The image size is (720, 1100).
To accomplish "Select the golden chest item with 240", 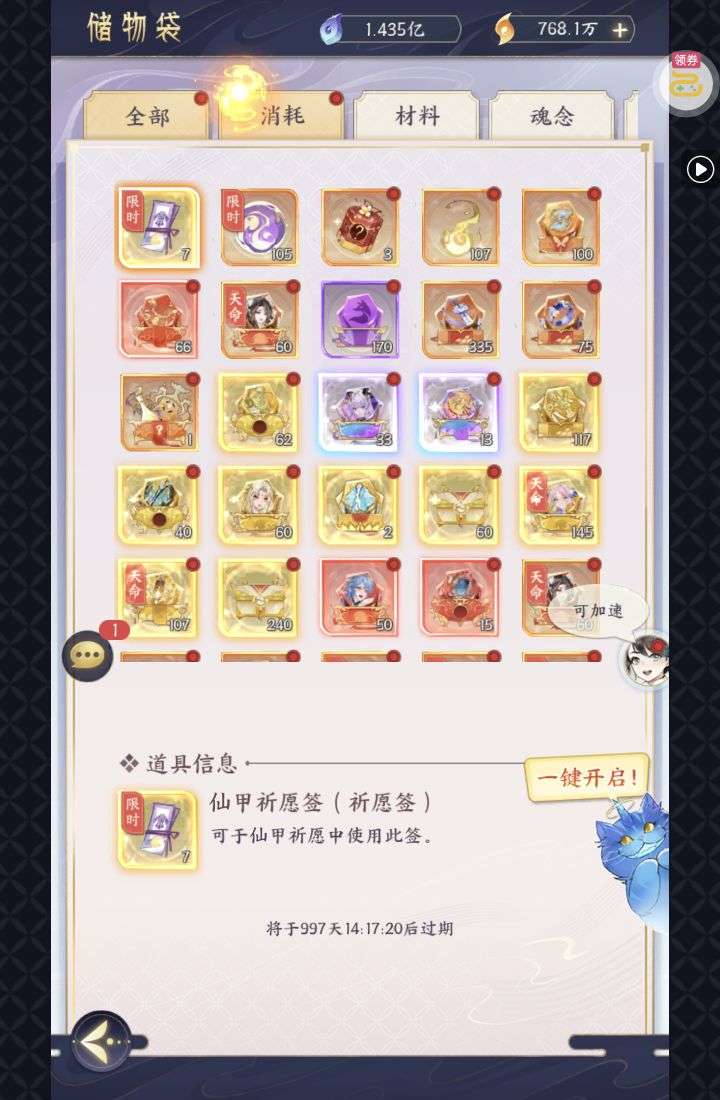I will (x=259, y=598).
